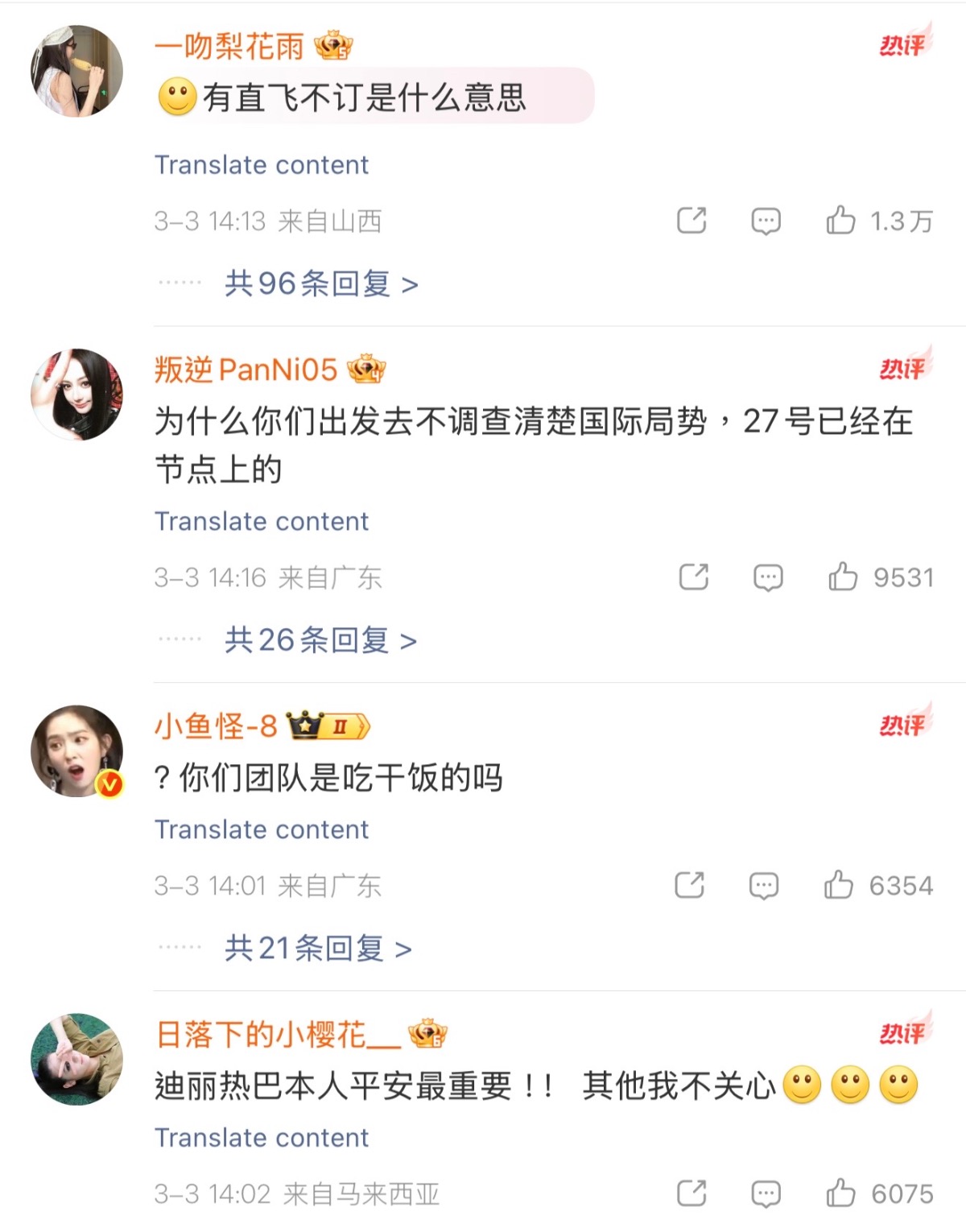The width and height of the screenshot is (966, 1232).
Task: Translate 小鱼怪-8's comment
Action: (x=261, y=829)
